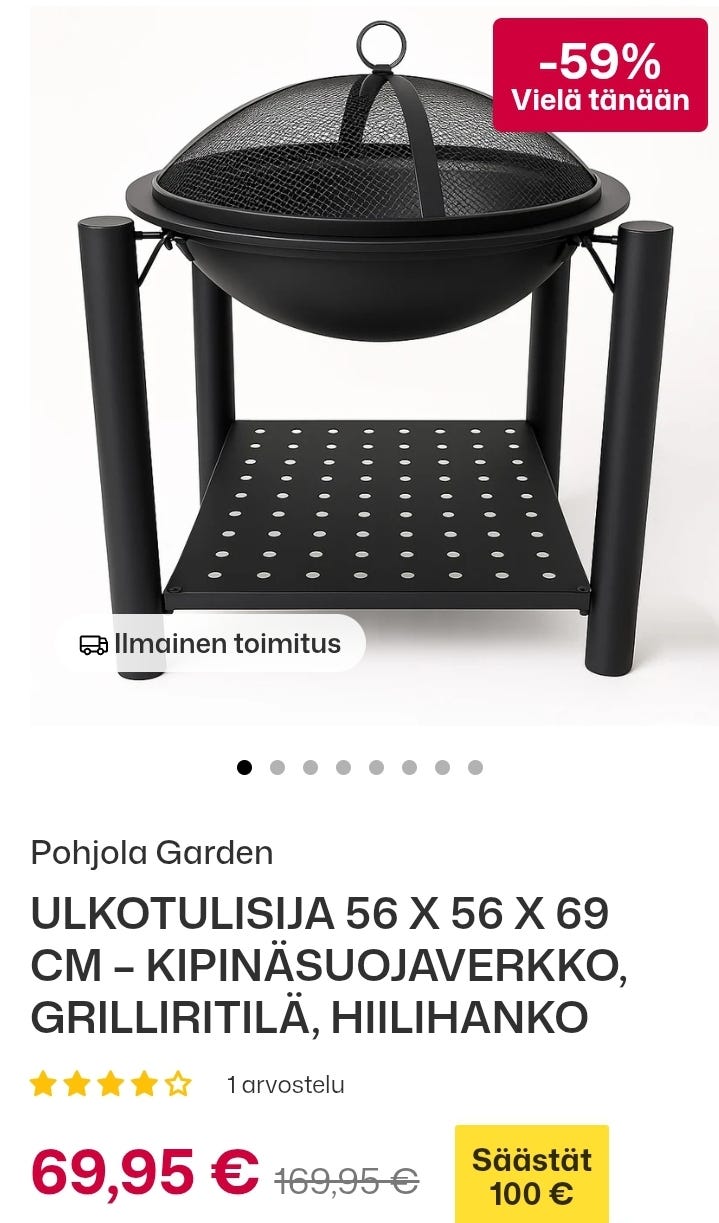Jump to the last image via carousel dots

pyautogui.click(x=475, y=768)
